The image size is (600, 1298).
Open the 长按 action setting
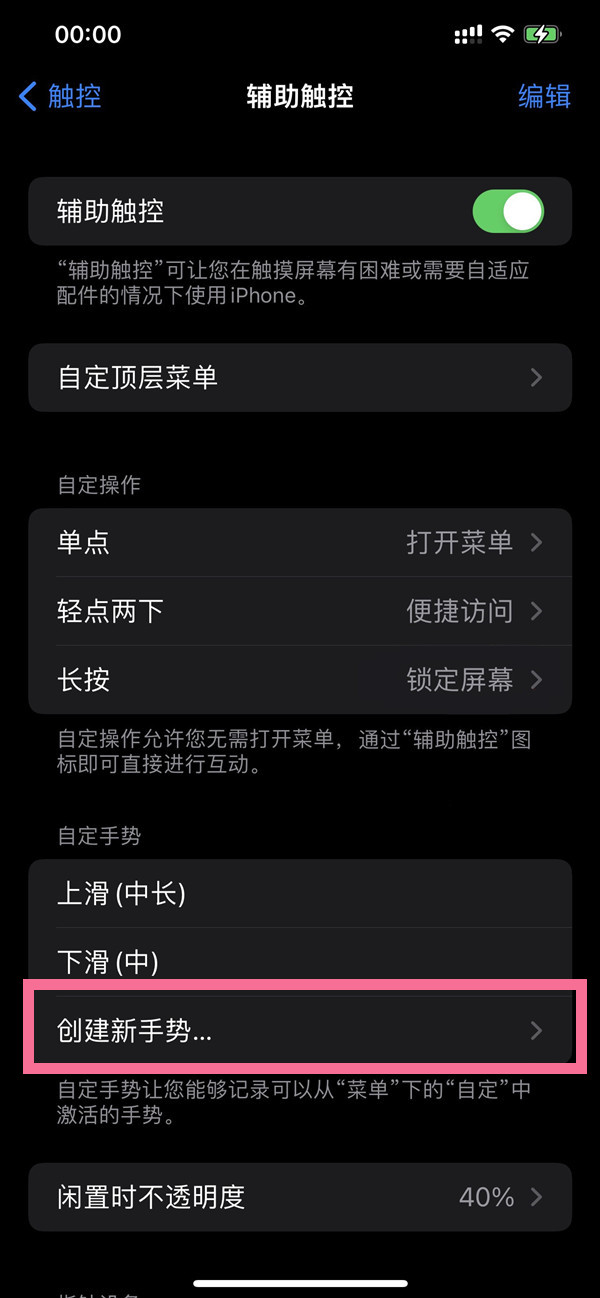[300, 680]
